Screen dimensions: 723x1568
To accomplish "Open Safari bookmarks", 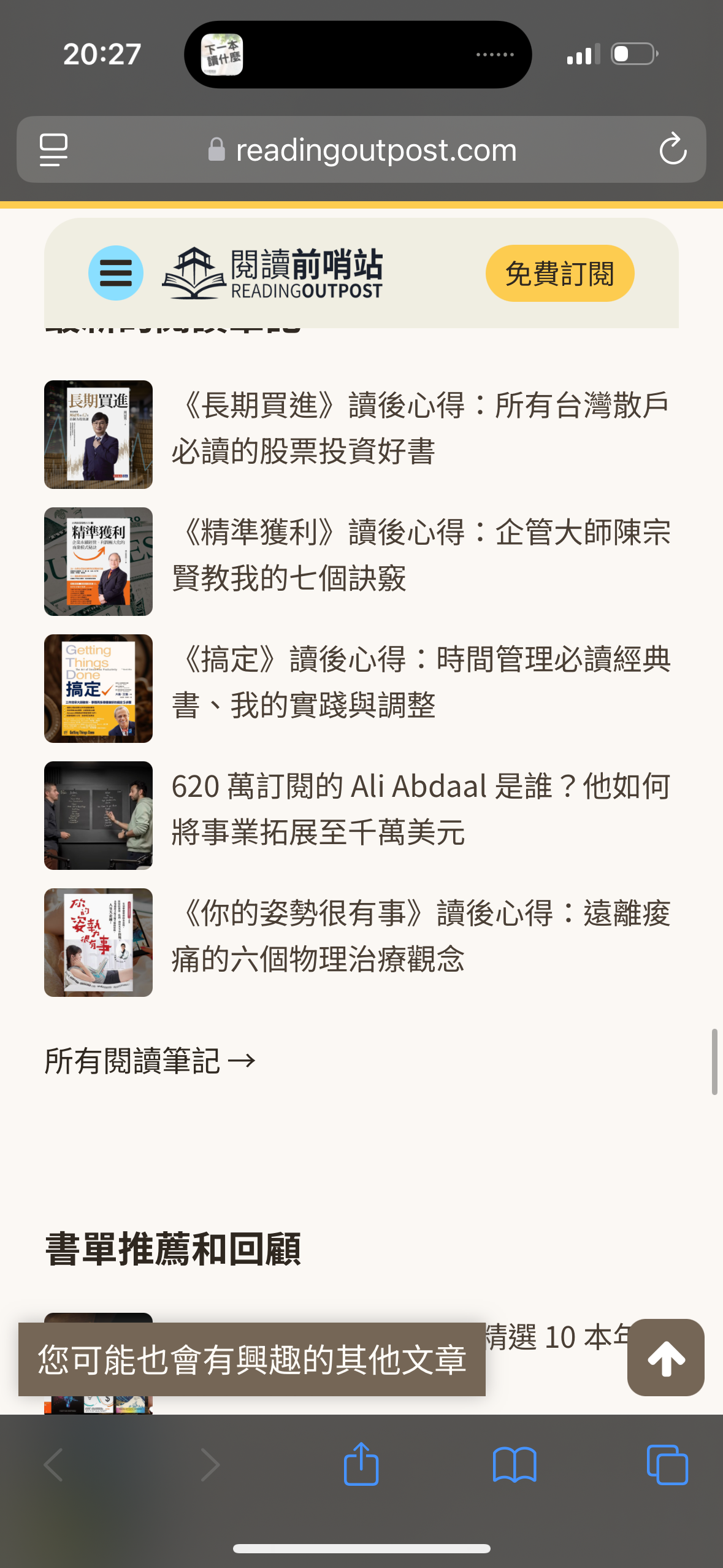I will 515,1465.
